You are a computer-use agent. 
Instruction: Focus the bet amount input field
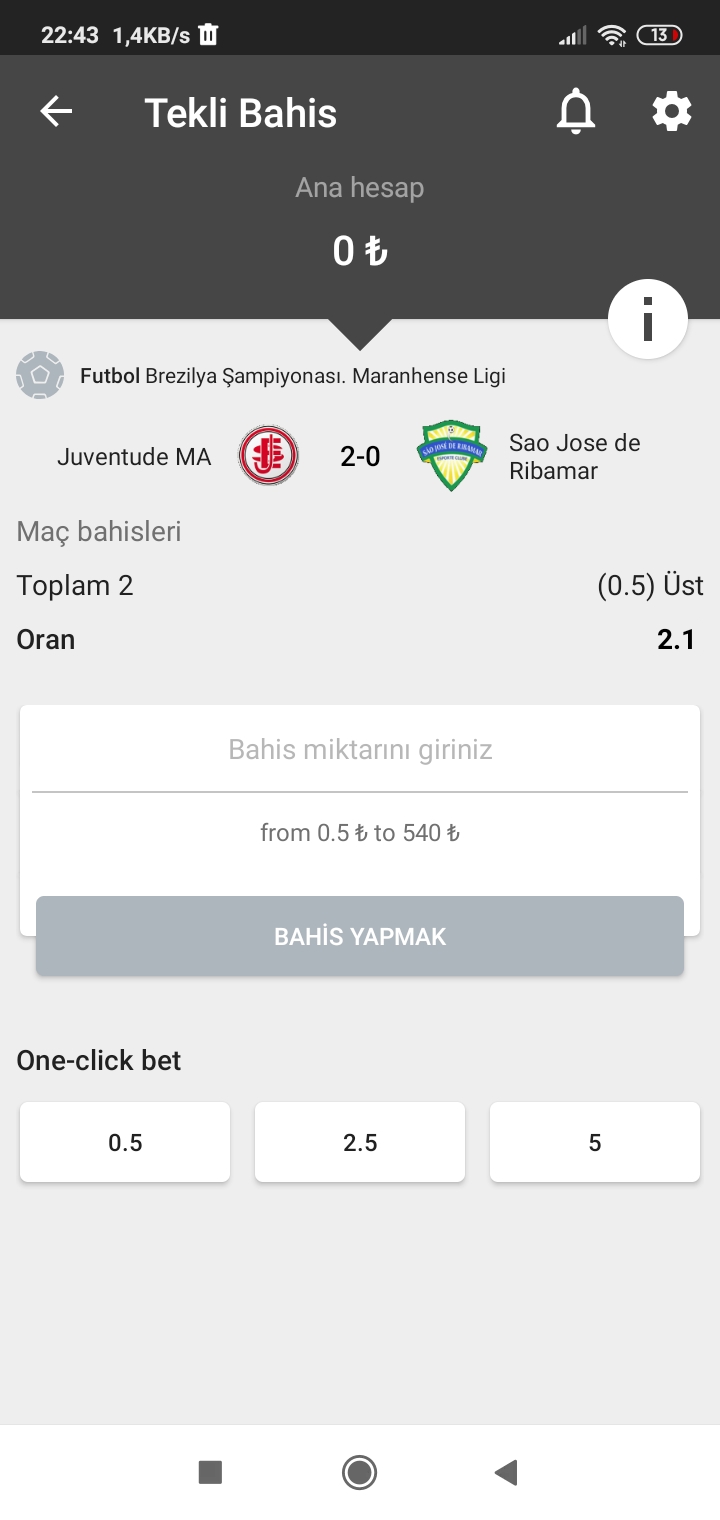click(360, 750)
